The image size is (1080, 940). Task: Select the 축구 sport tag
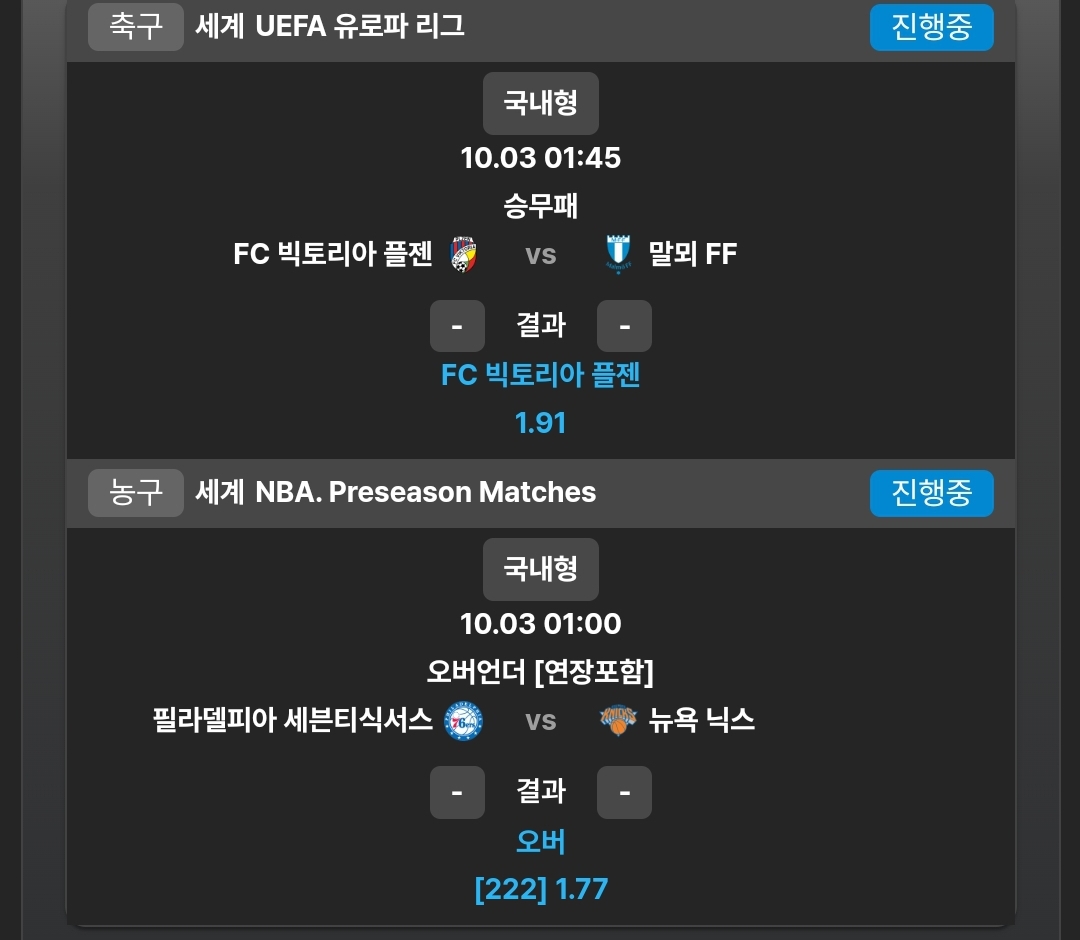[135, 27]
